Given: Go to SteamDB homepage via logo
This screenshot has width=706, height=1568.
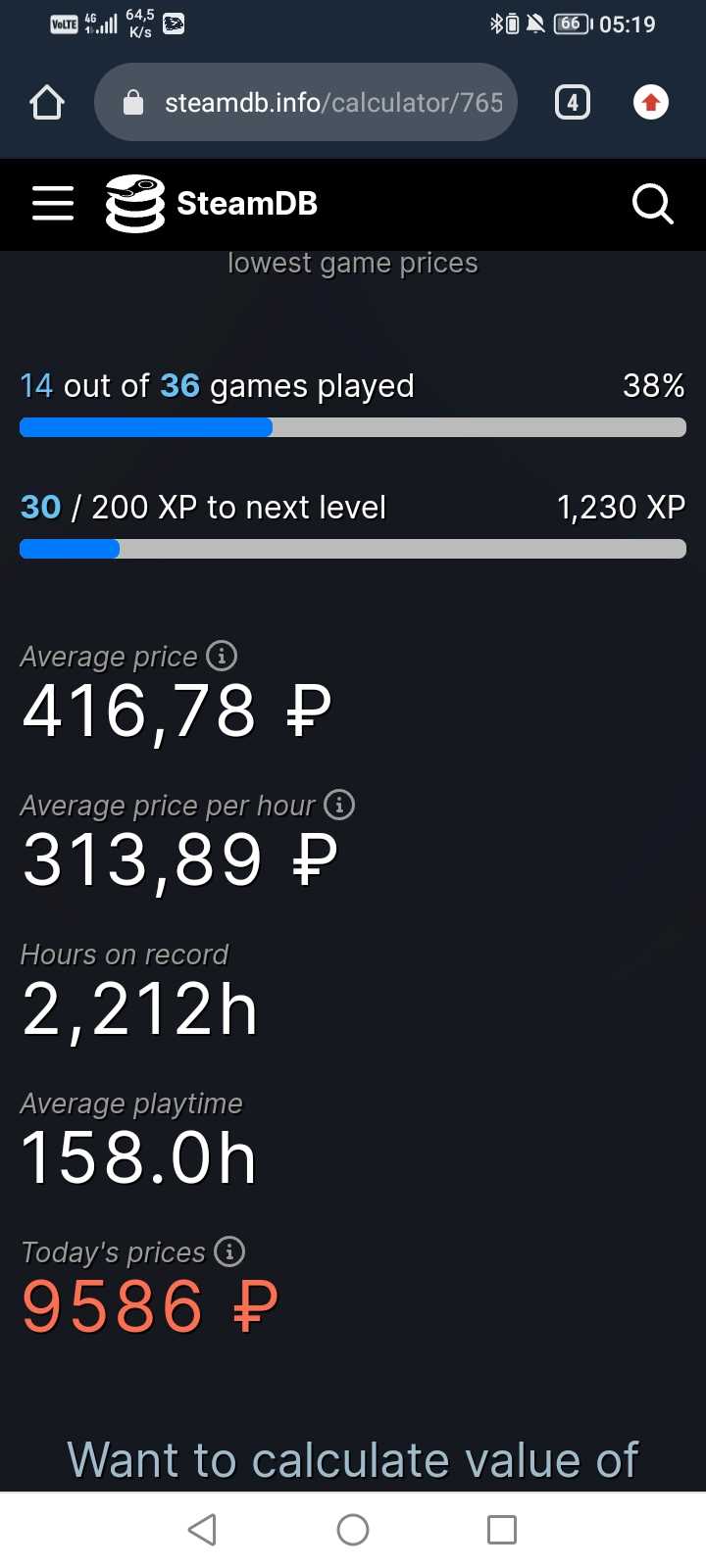Looking at the screenshot, I should tap(212, 203).
